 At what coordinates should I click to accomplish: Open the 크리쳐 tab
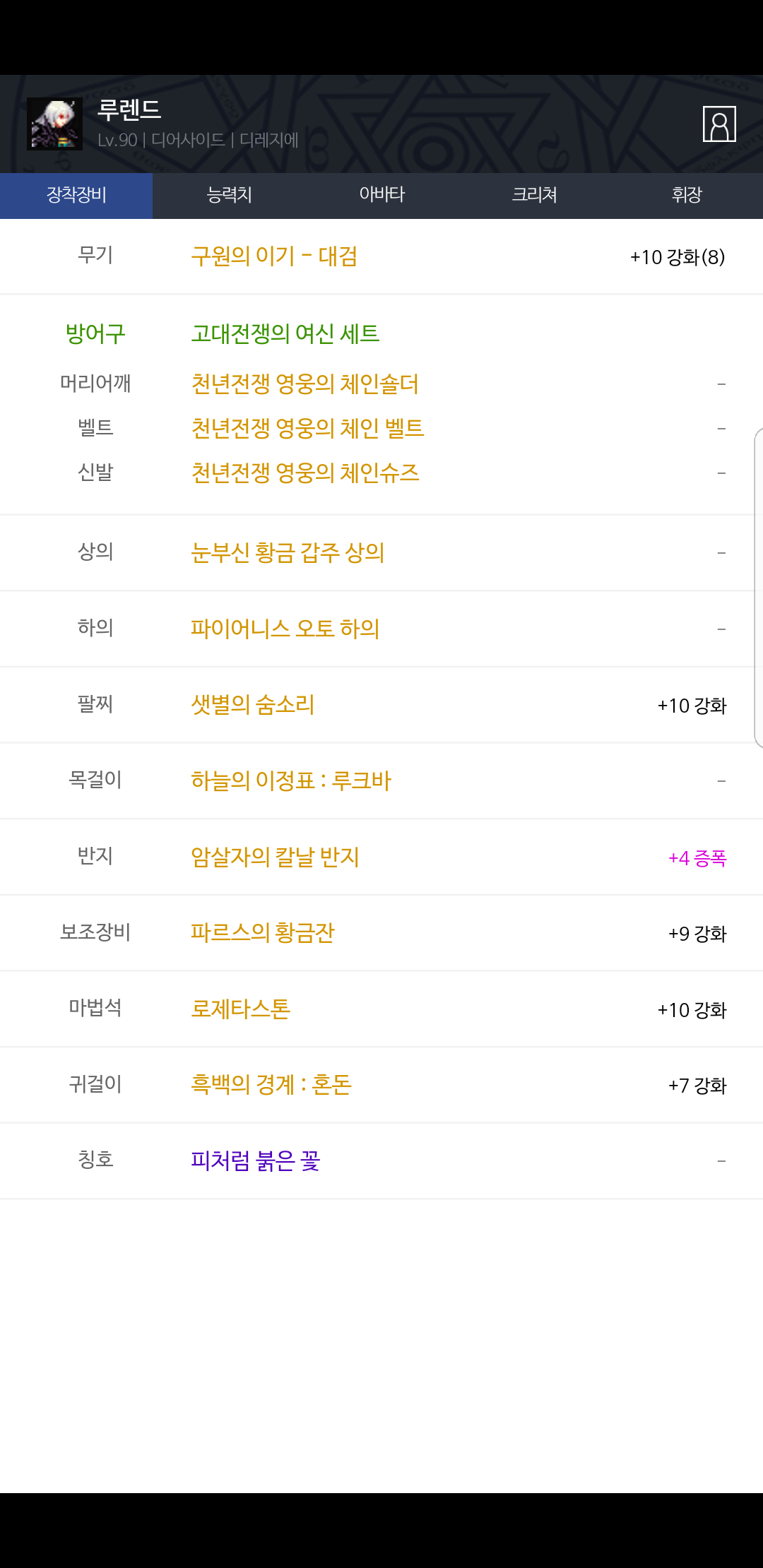pyautogui.click(x=534, y=195)
